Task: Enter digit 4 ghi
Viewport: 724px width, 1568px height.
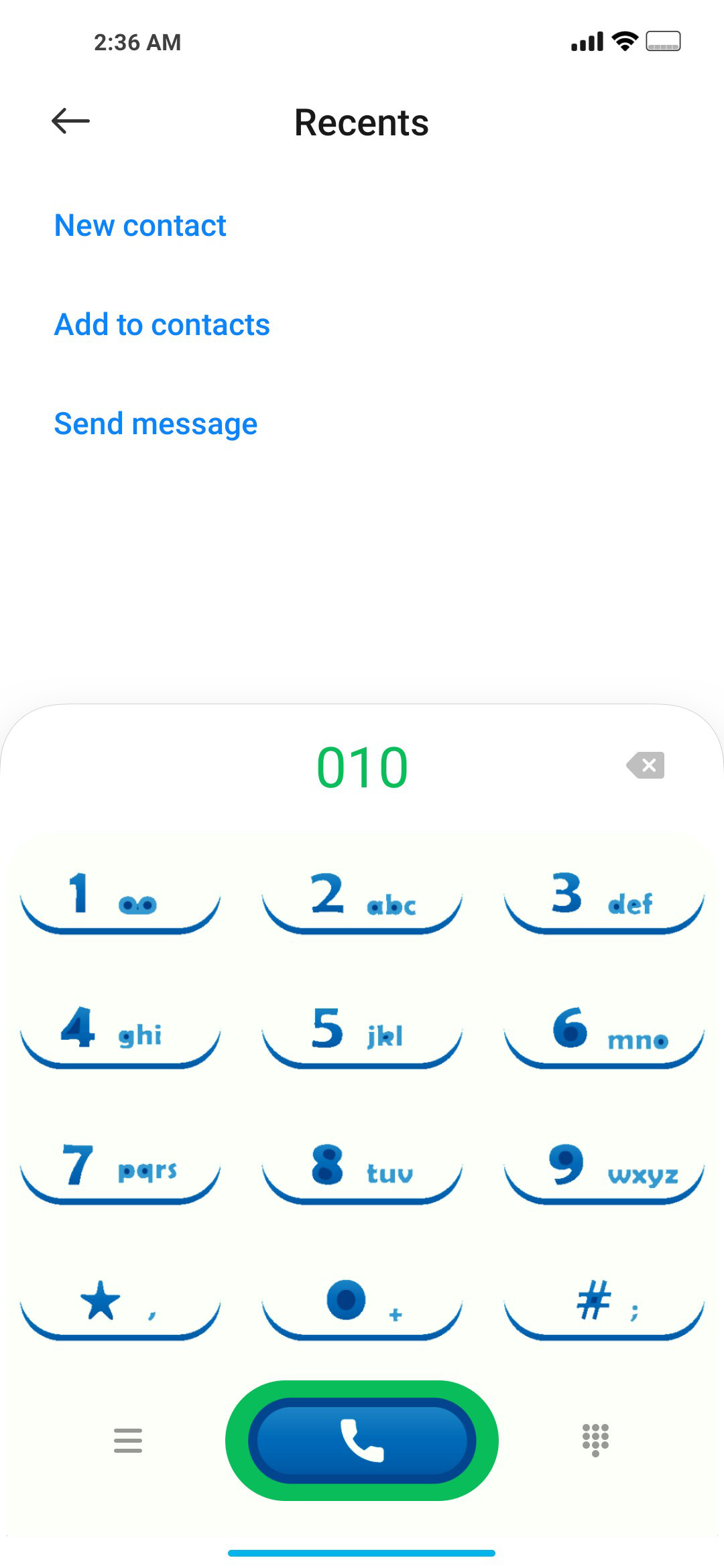Action: click(121, 1035)
